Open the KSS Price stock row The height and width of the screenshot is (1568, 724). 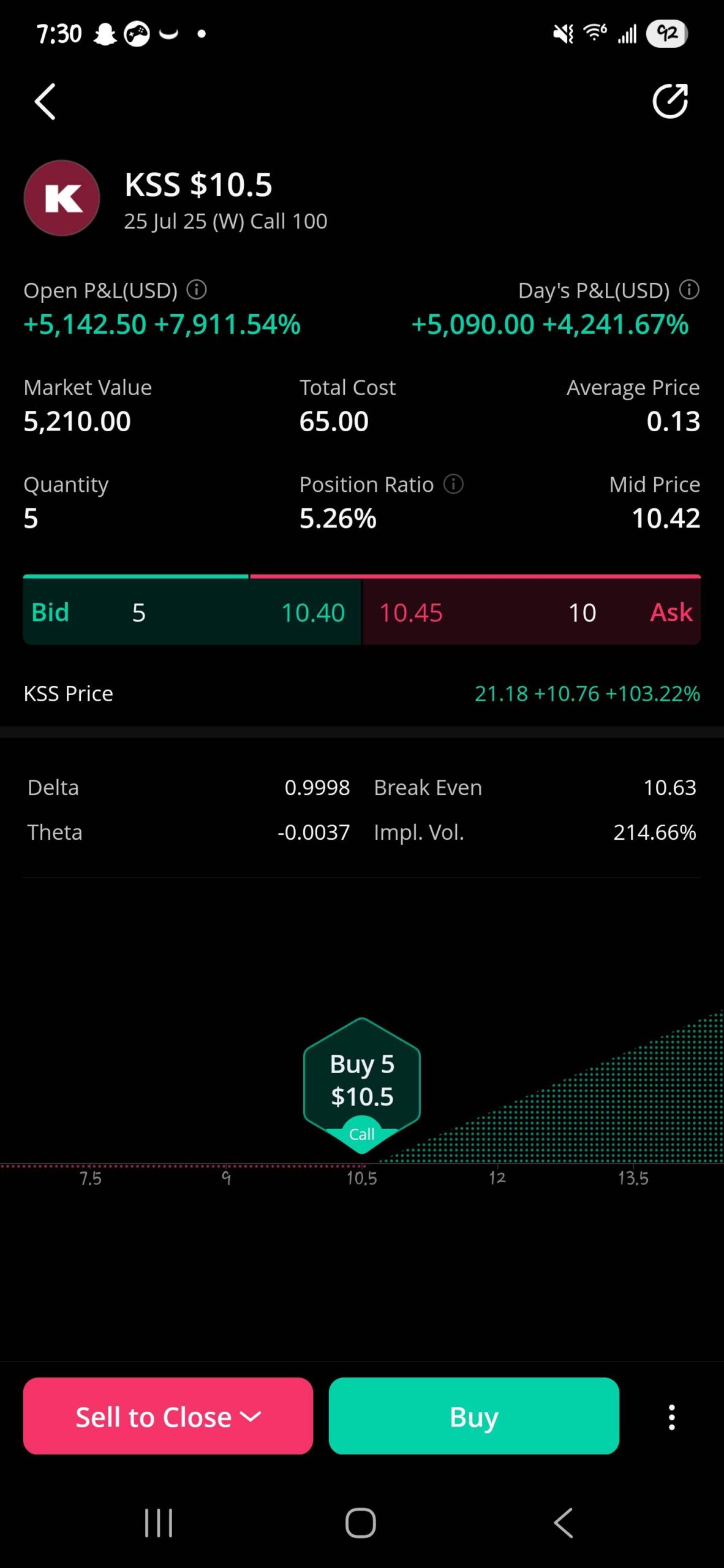coord(361,693)
